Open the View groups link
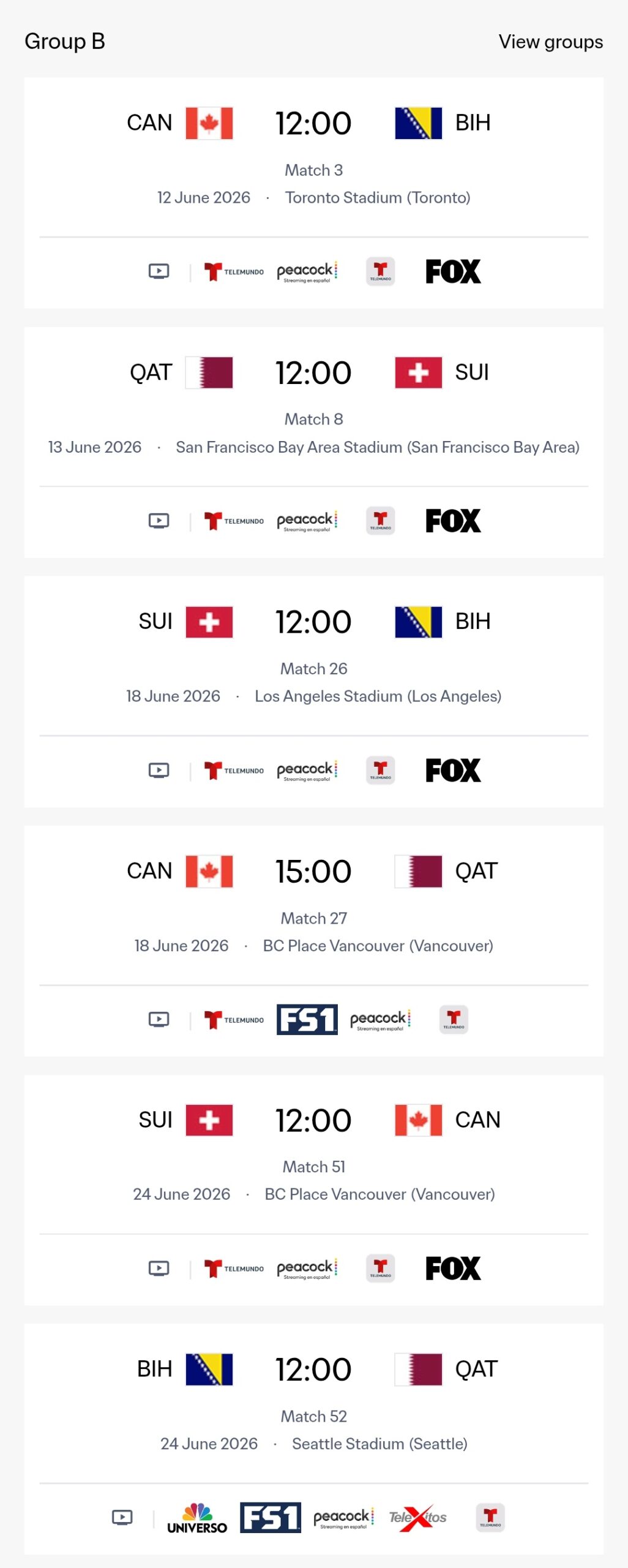Screen dimensions: 628x1568 (550, 42)
